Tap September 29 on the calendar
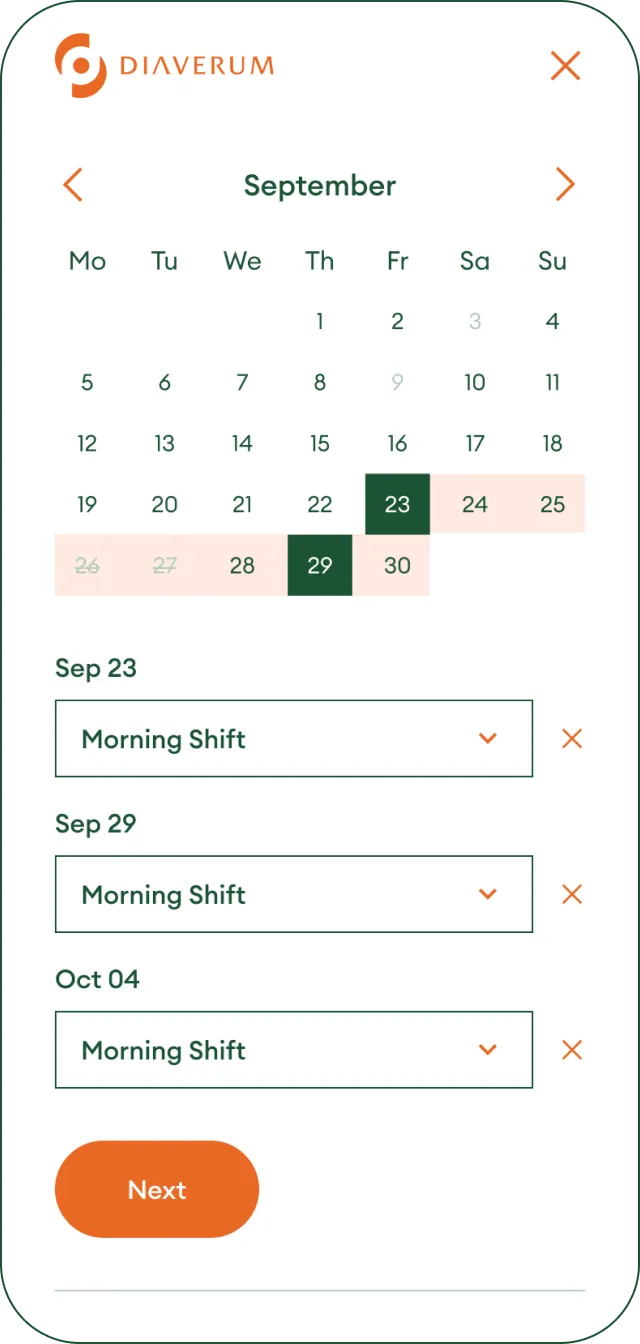 coord(320,566)
